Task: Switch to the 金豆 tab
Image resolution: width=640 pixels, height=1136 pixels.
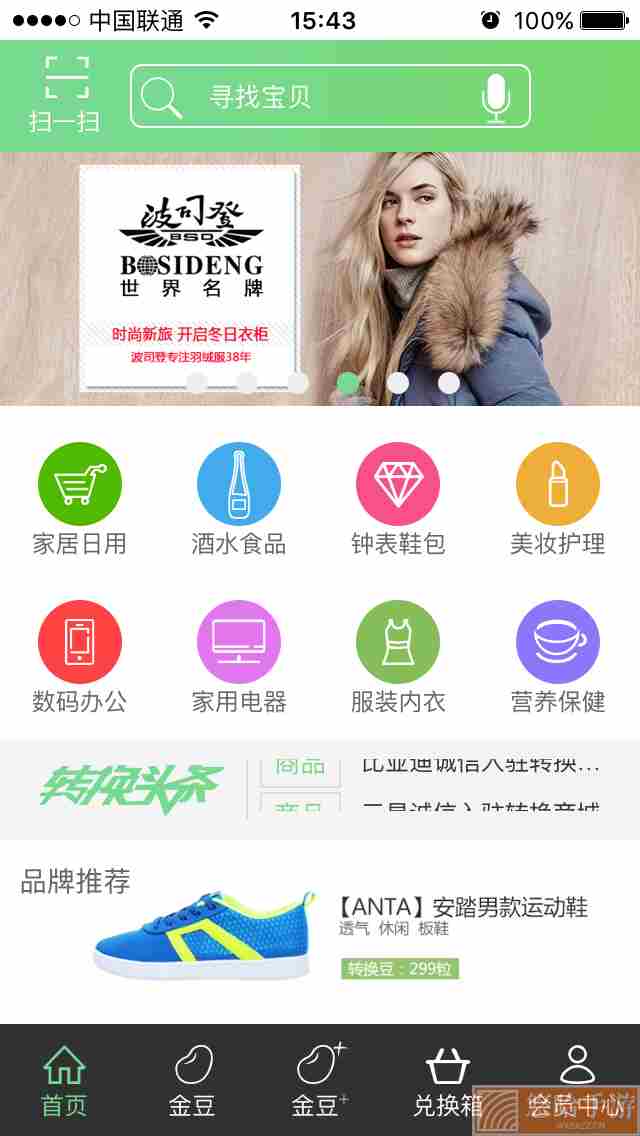Action: point(192,1080)
